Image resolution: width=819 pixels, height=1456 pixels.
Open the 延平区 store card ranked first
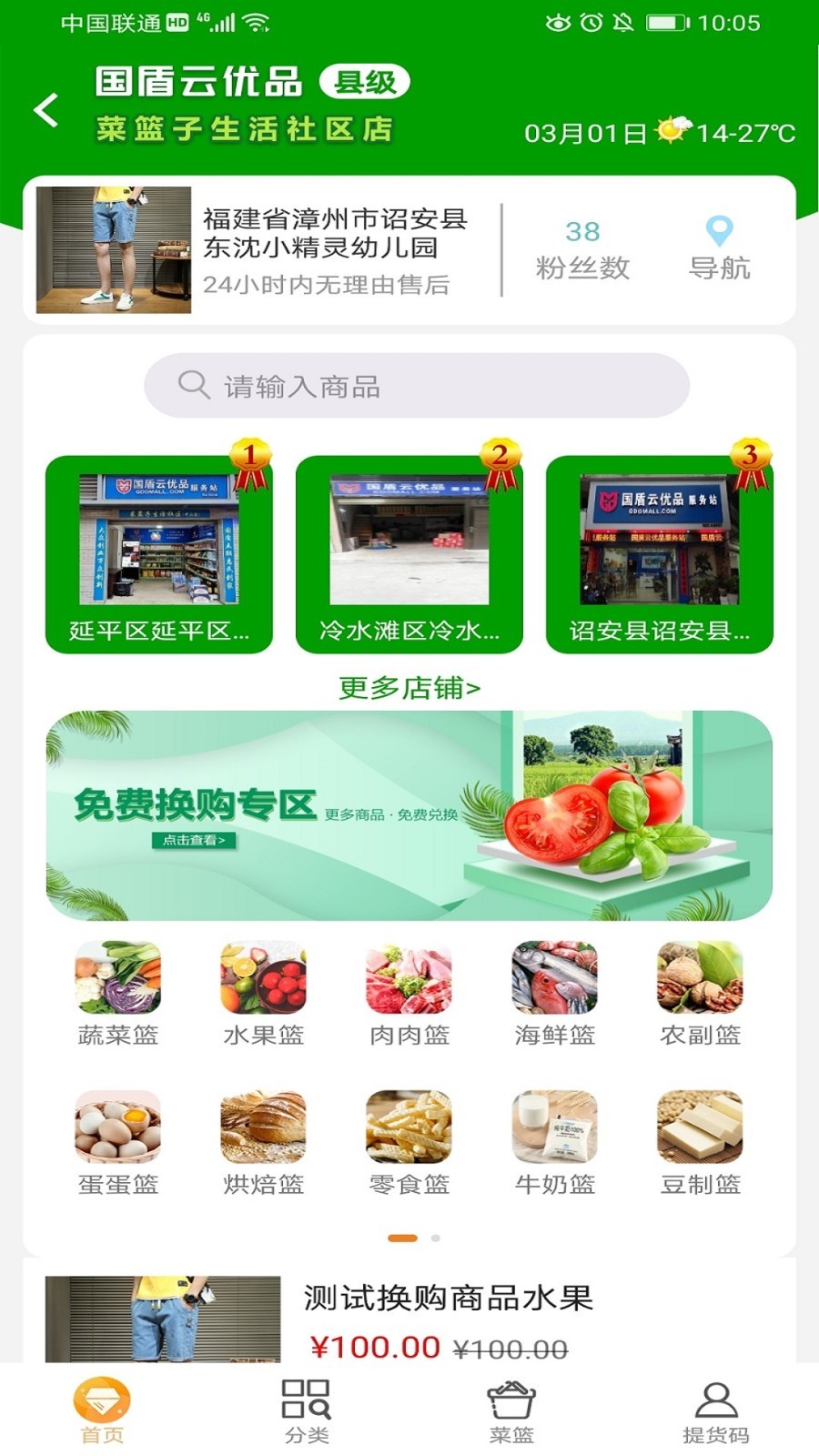[159, 554]
